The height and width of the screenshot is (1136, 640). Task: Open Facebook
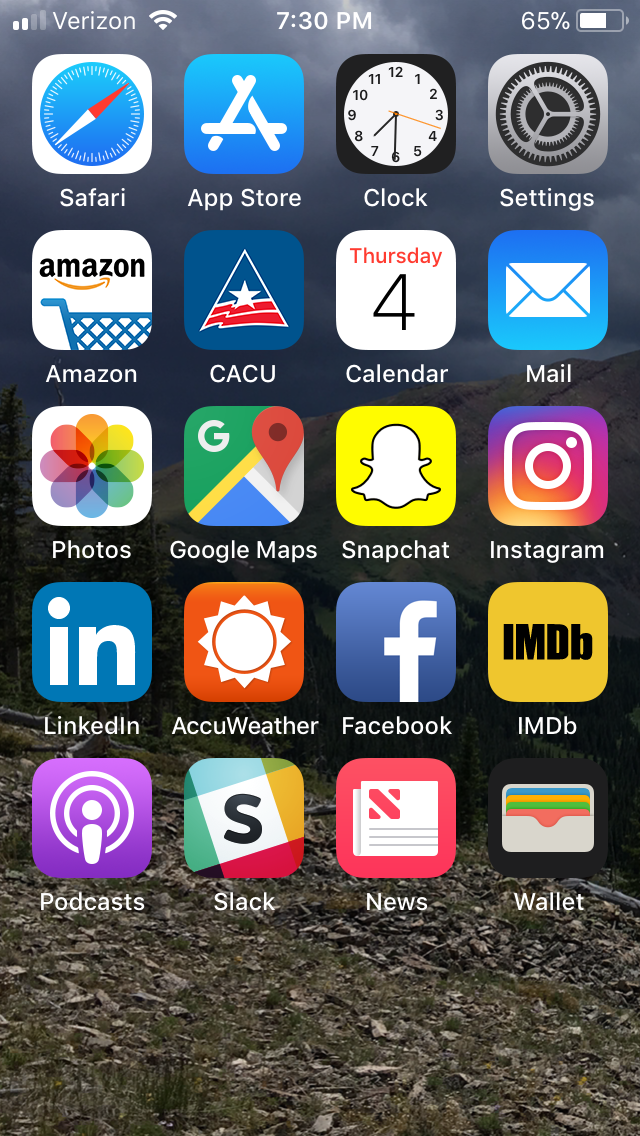(x=396, y=642)
